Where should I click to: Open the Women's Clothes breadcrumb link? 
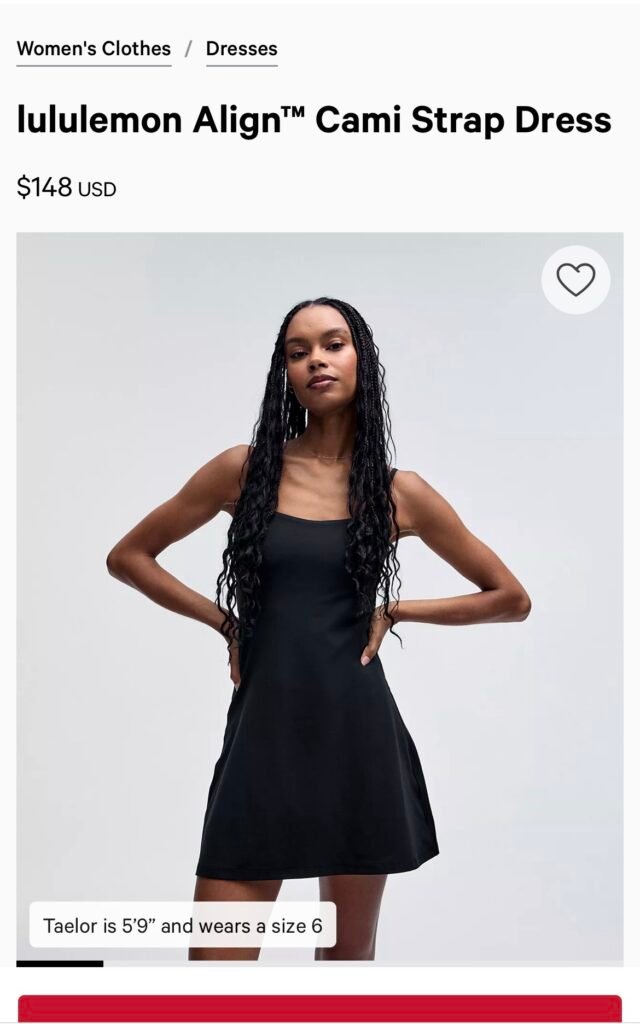[x=94, y=49]
